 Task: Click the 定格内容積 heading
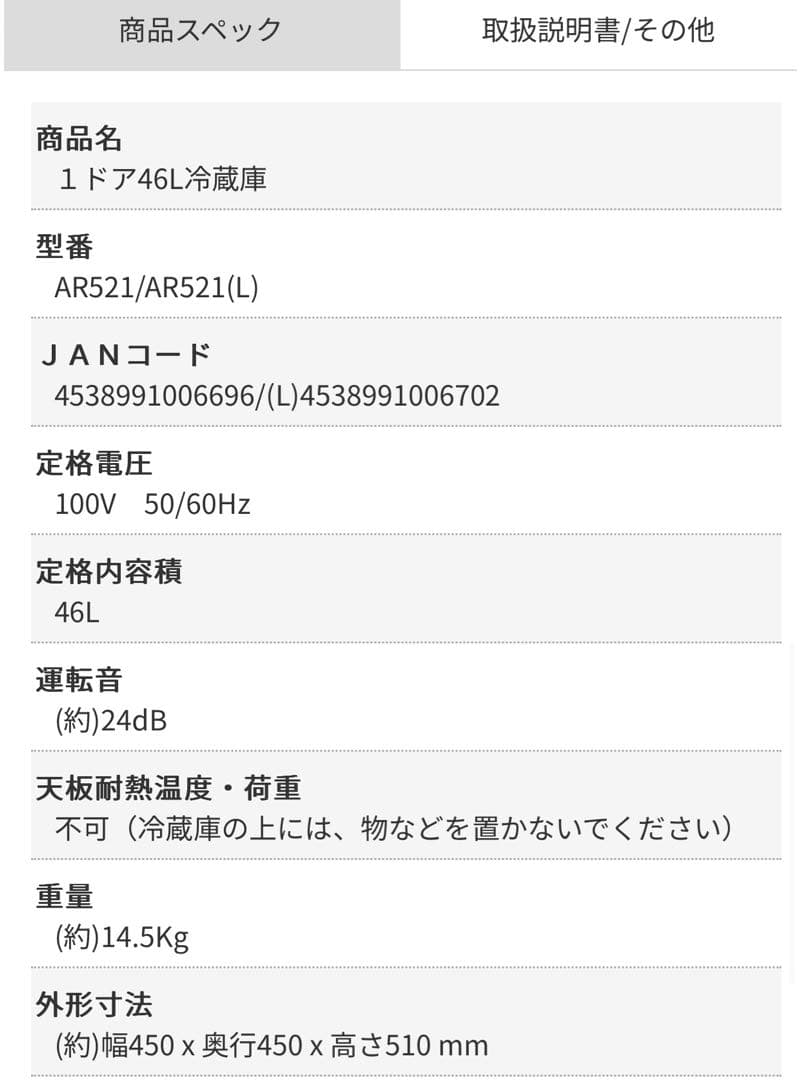pos(108,571)
